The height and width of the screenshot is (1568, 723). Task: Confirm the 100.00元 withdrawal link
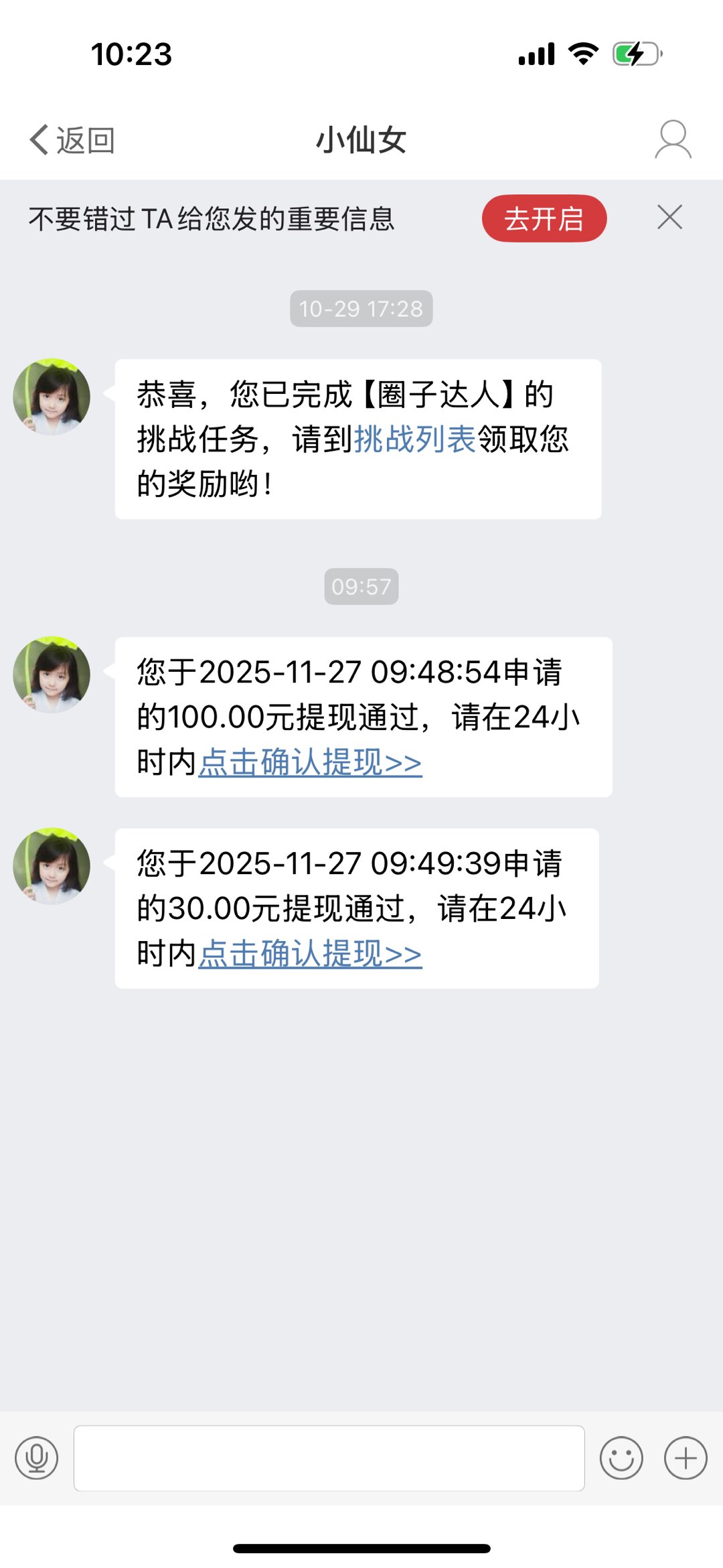coord(310,762)
